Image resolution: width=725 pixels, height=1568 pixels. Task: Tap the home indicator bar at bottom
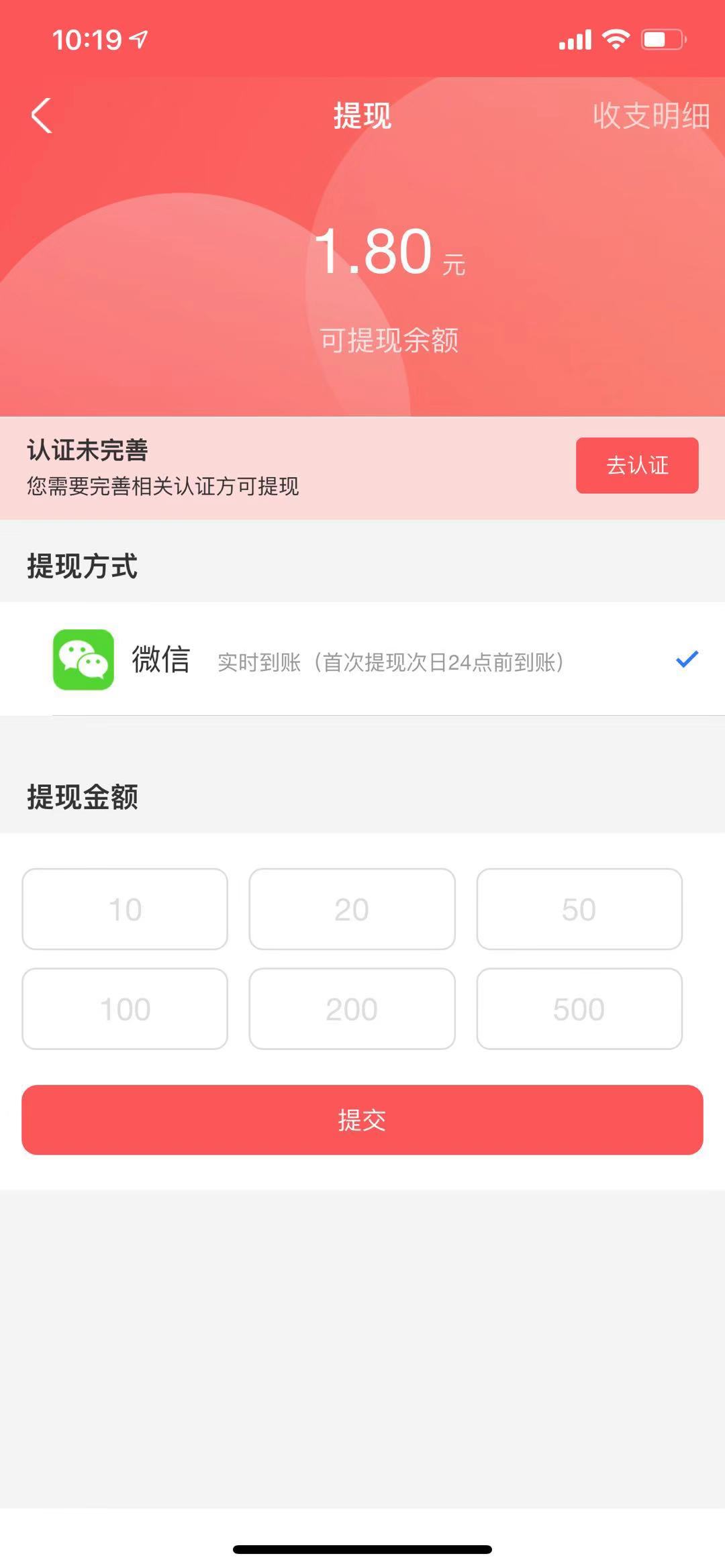(362, 1547)
